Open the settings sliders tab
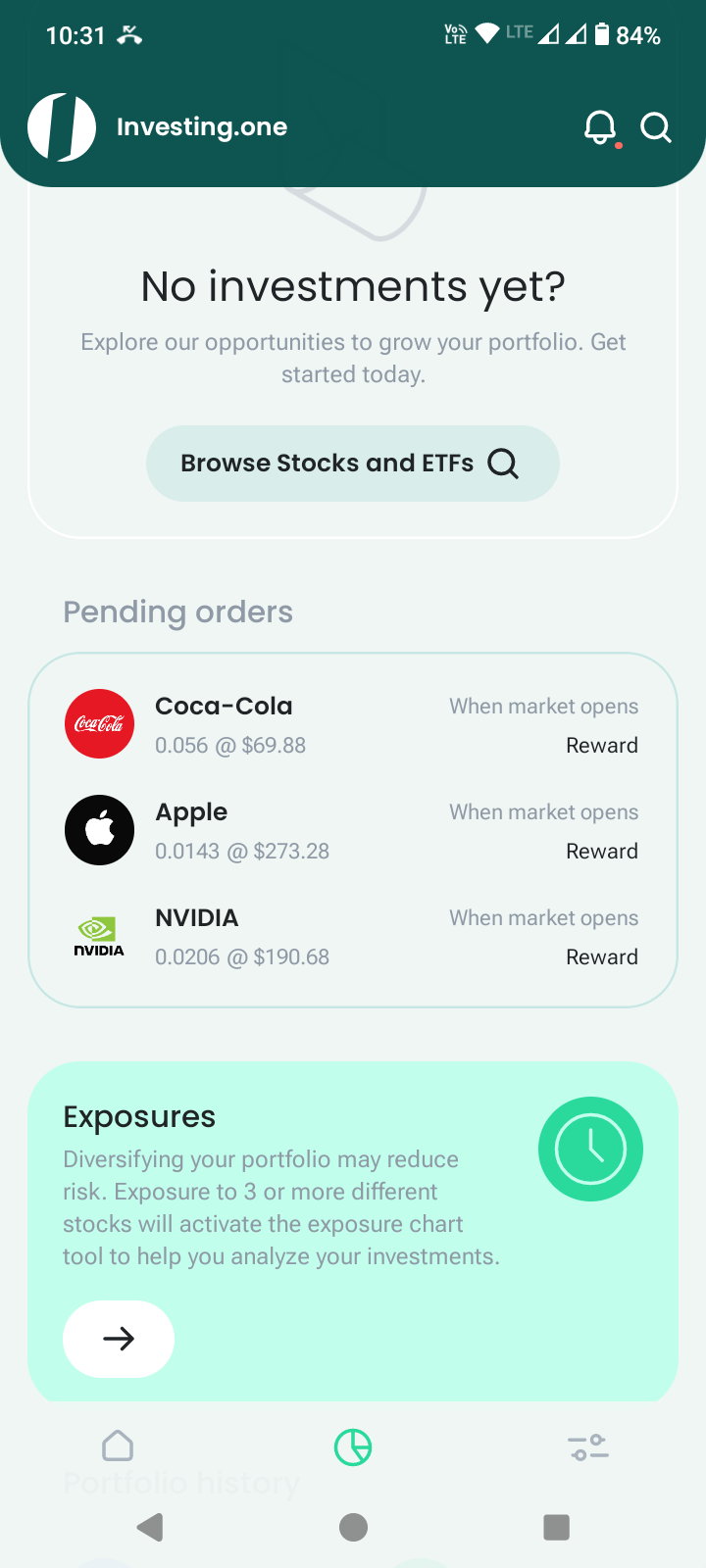The width and height of the screenshot is (706, 1568). point(588,1447)
